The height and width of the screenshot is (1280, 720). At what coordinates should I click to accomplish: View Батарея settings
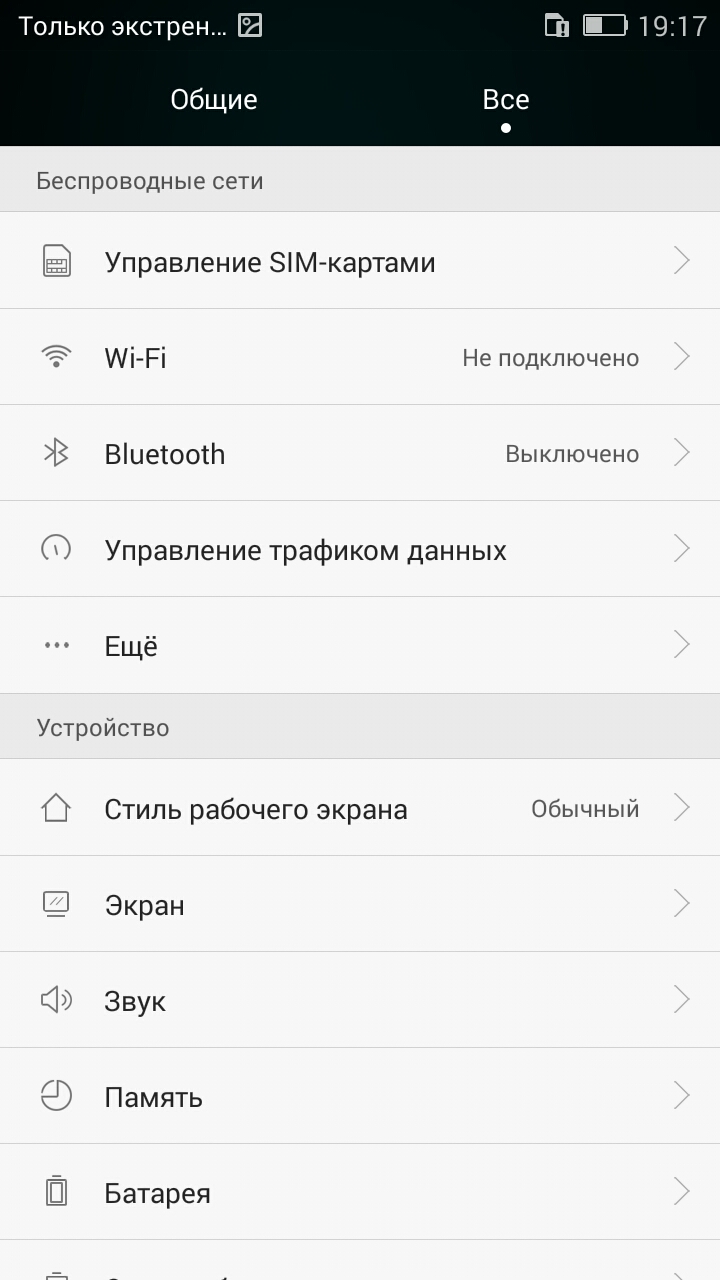pos(360,1192)
